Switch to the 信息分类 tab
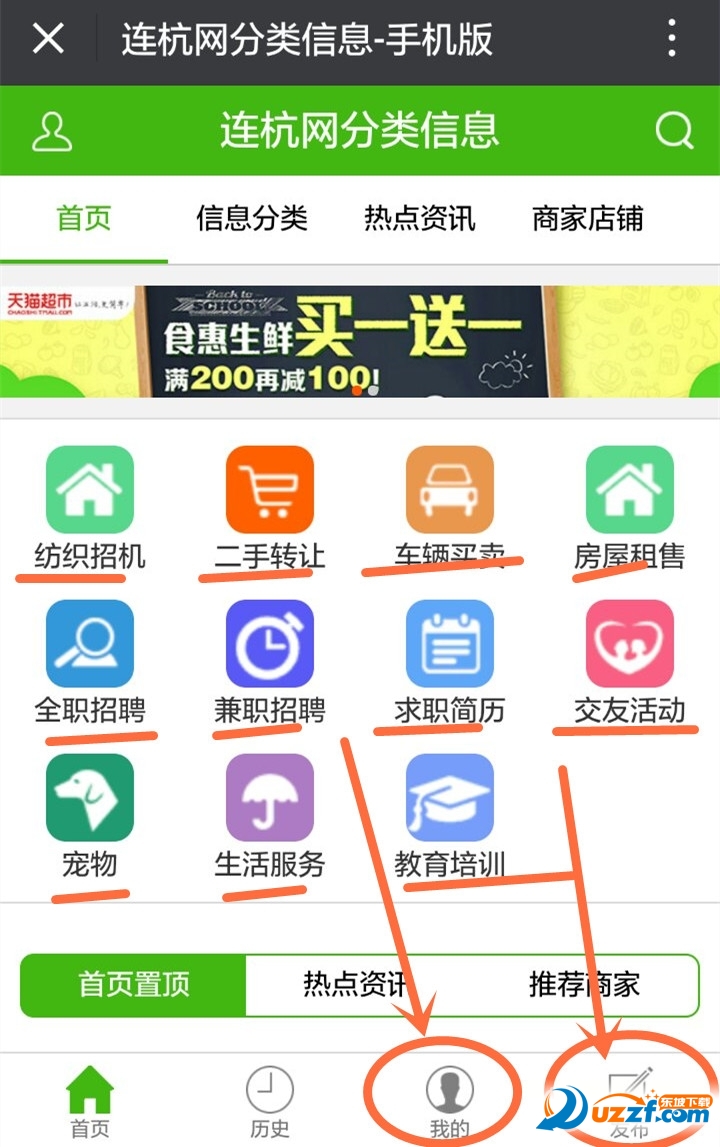The height and width of the screenshot is (1147, 720). 252,218
